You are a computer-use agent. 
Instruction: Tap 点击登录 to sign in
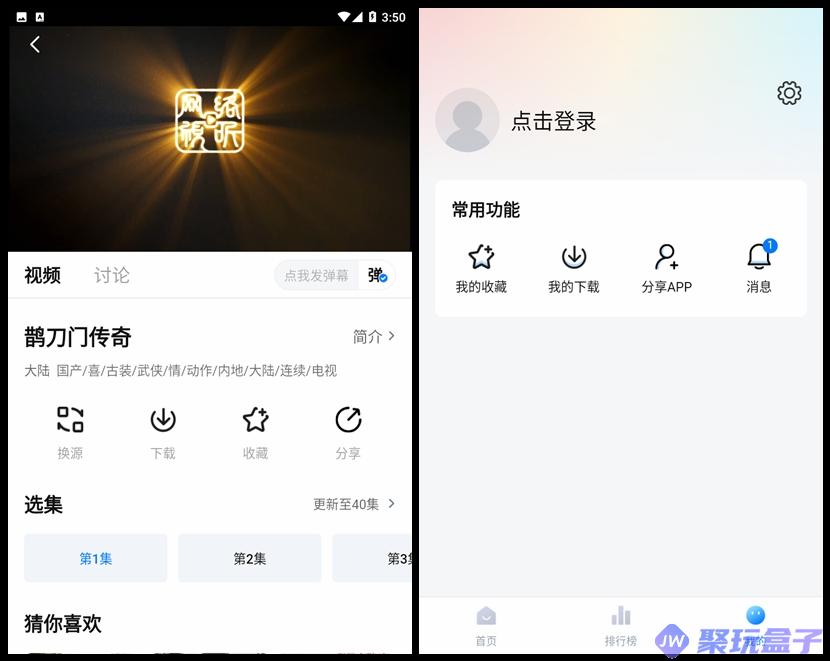point(553,122)
